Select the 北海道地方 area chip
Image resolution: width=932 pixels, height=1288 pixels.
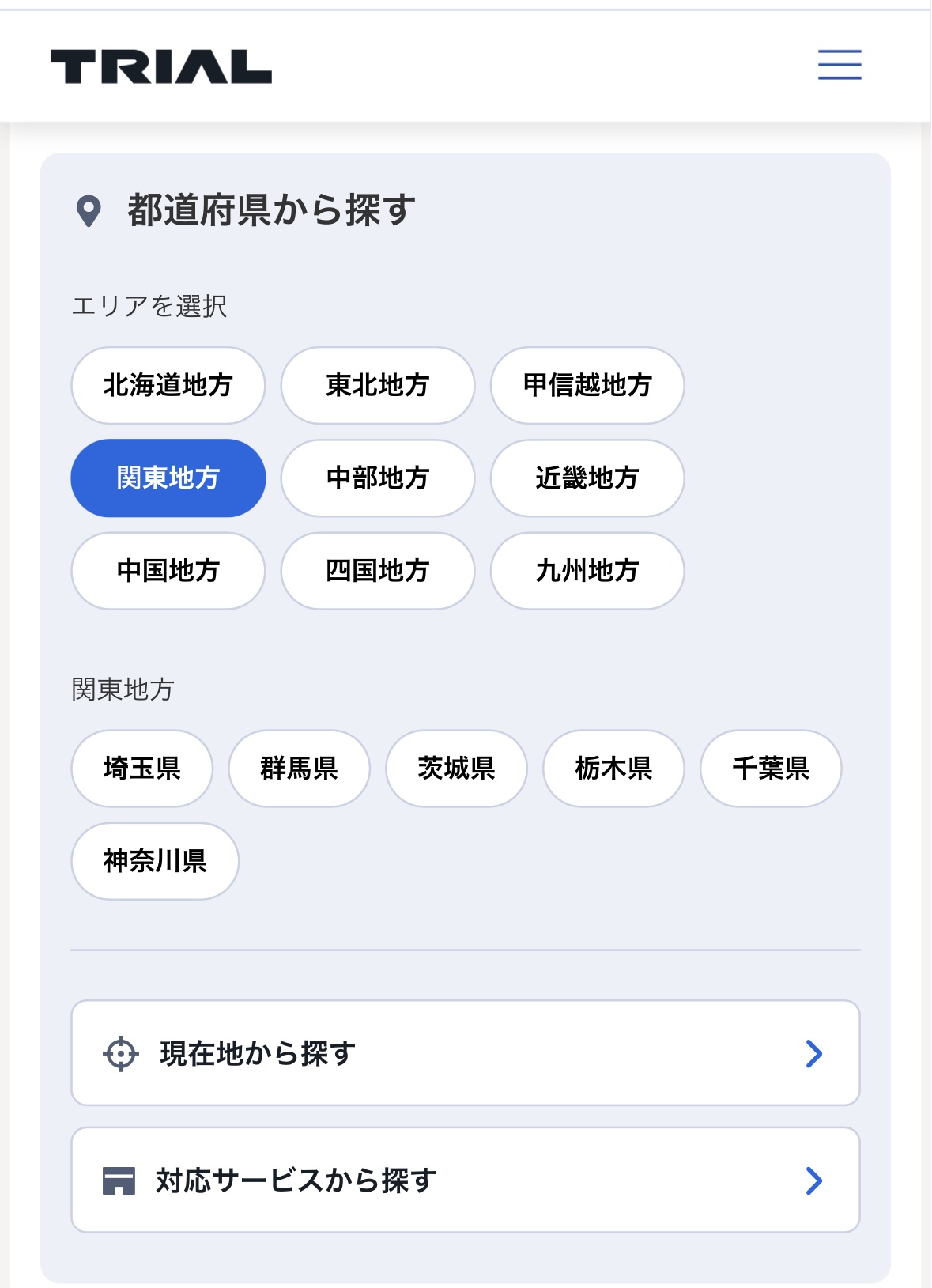[x=168, y=385]
